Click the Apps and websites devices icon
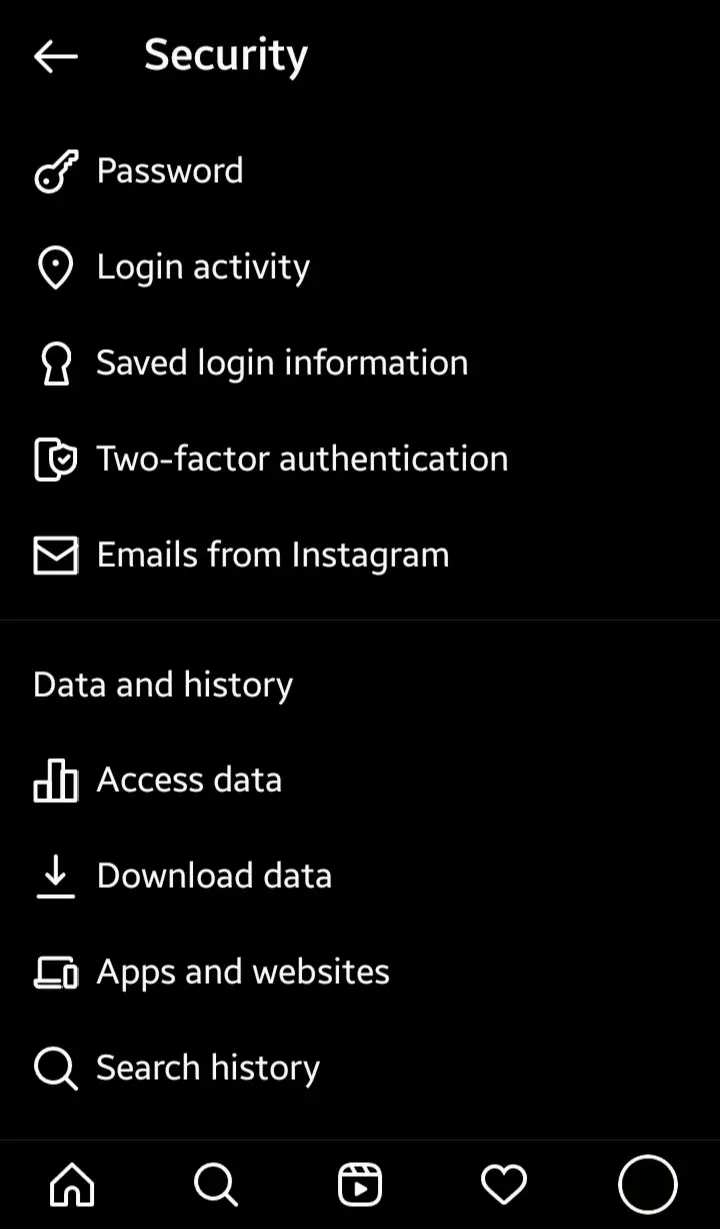The height and width of the screenshot is (1229, 720). click(55, 971)
